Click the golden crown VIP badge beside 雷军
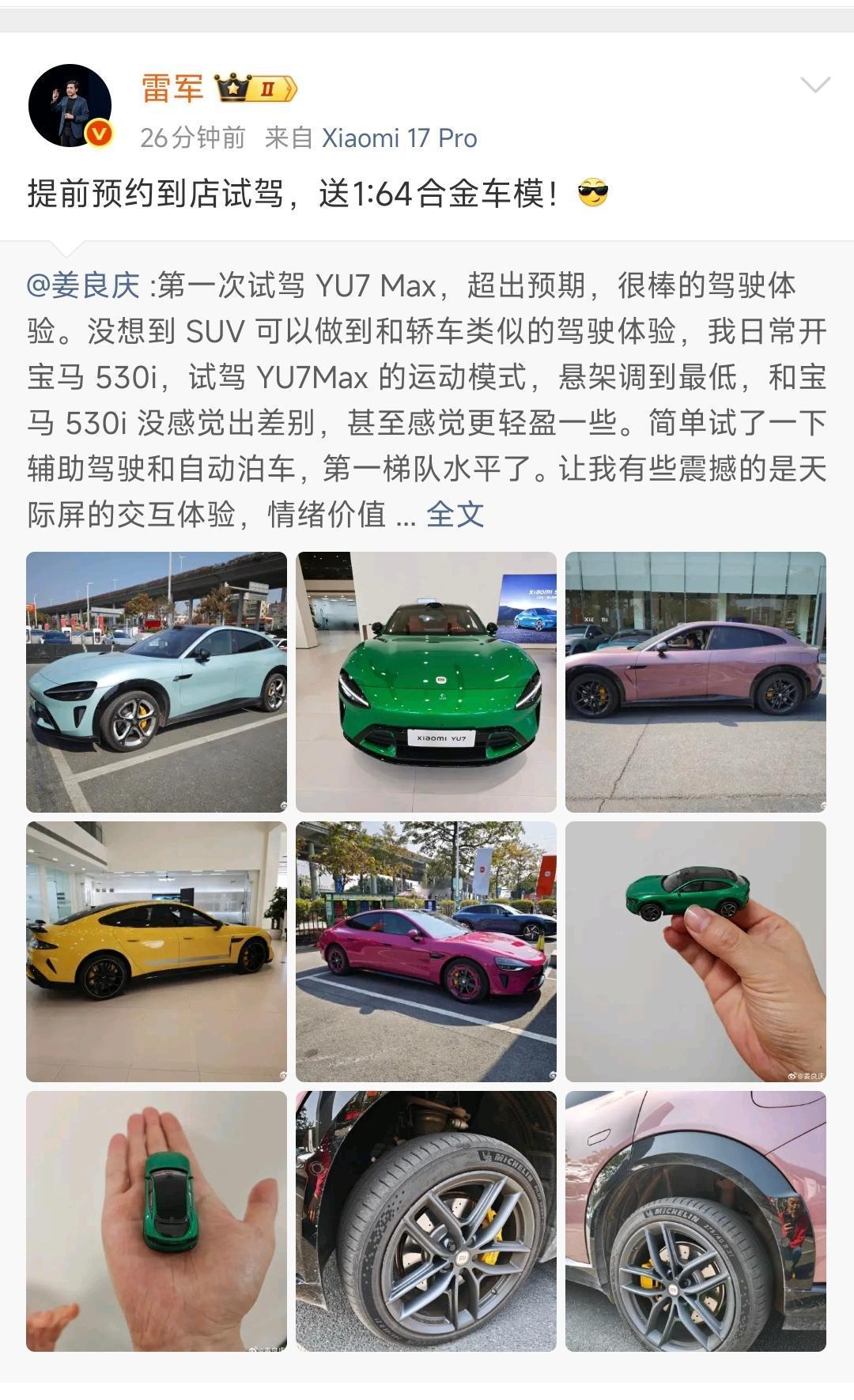This screenshot has height=1400, width=854. coord(232,89)
